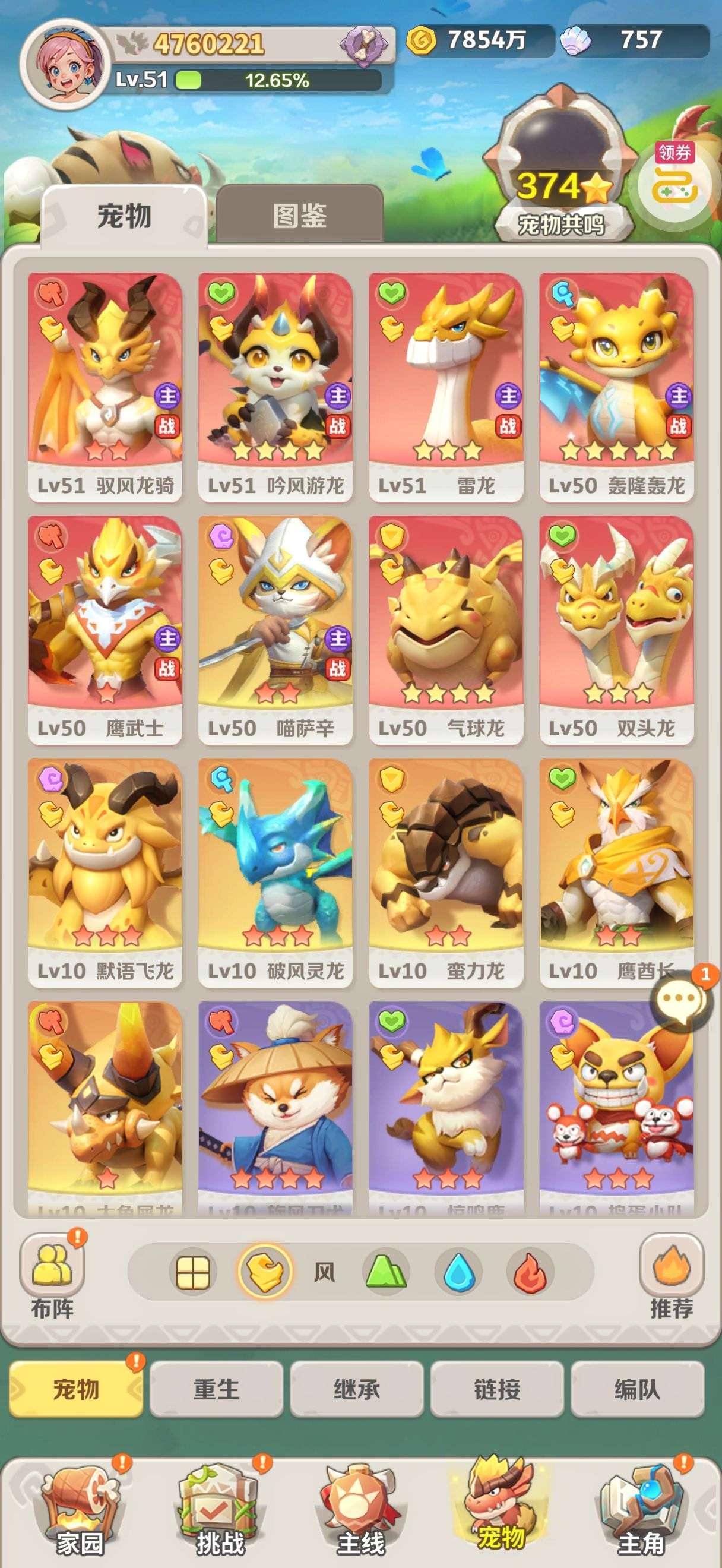The image size is (722, 1568).
Task: Go to the 继承 tab
Action: pyautogui.click(x=356, y=1389)
